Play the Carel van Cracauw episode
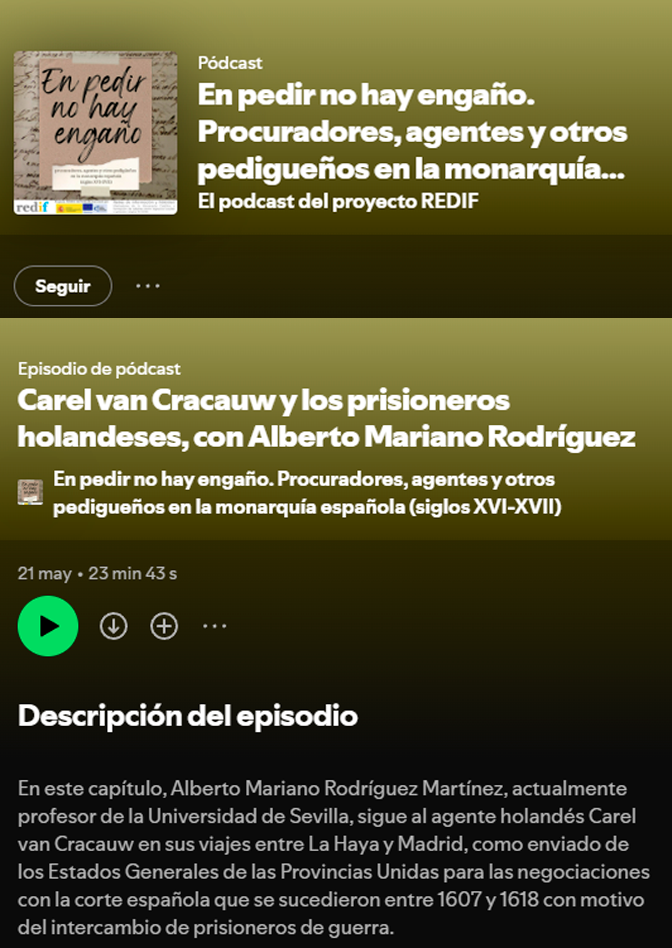The height and width of the screenshot is (948, 672). pos(48,626)
